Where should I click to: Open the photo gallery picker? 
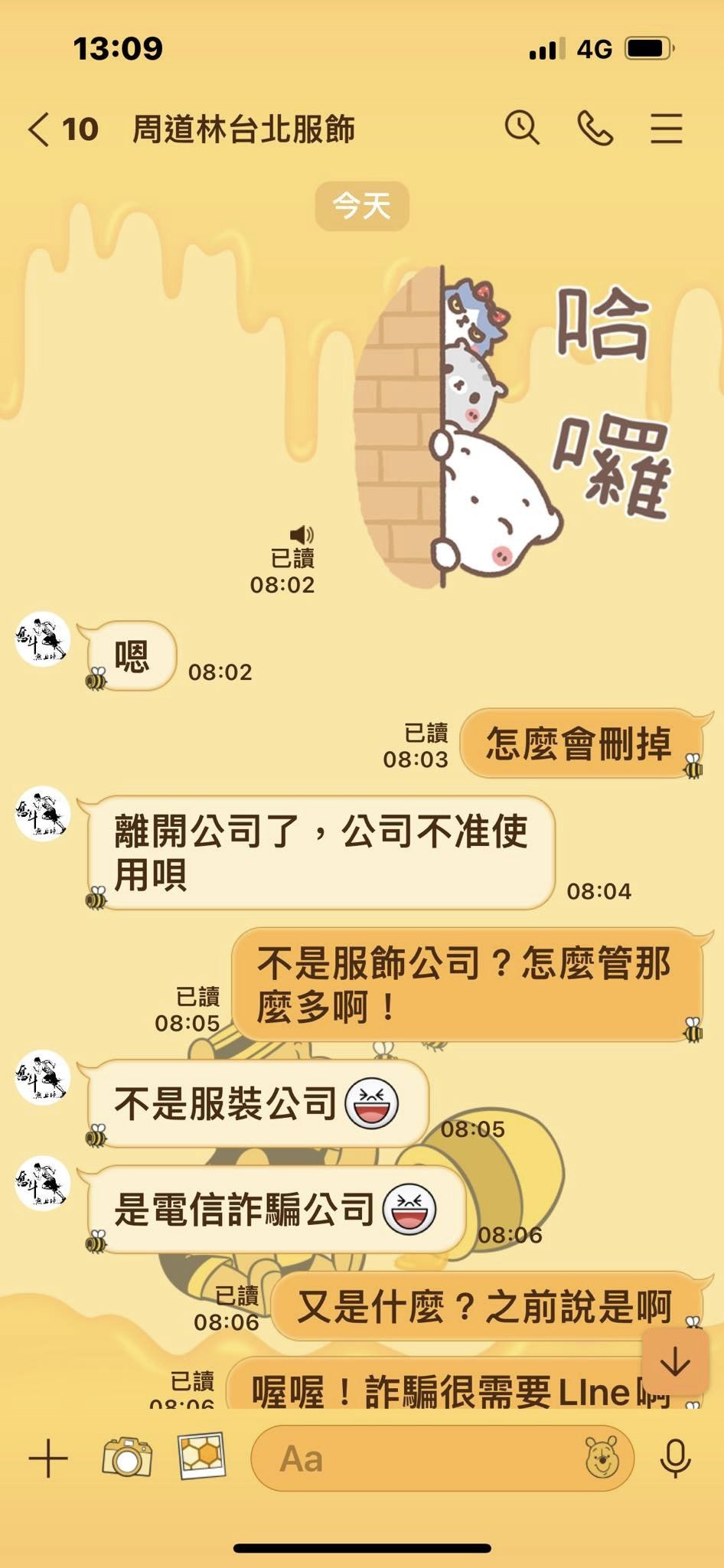coord(201,1455)
